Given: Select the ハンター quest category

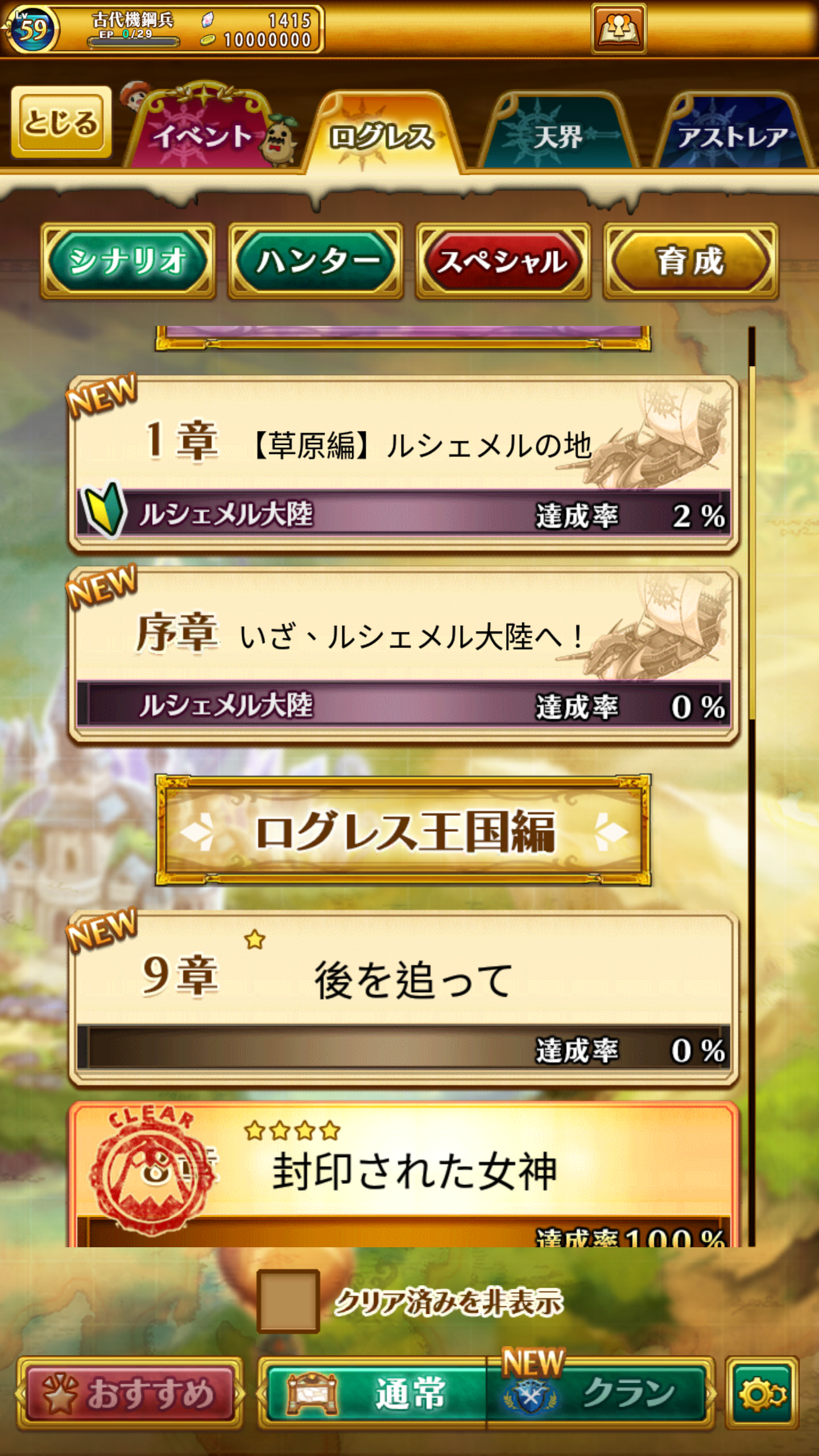Looking at the screenshot, I should pyautogui.click(x=316, y=261).
